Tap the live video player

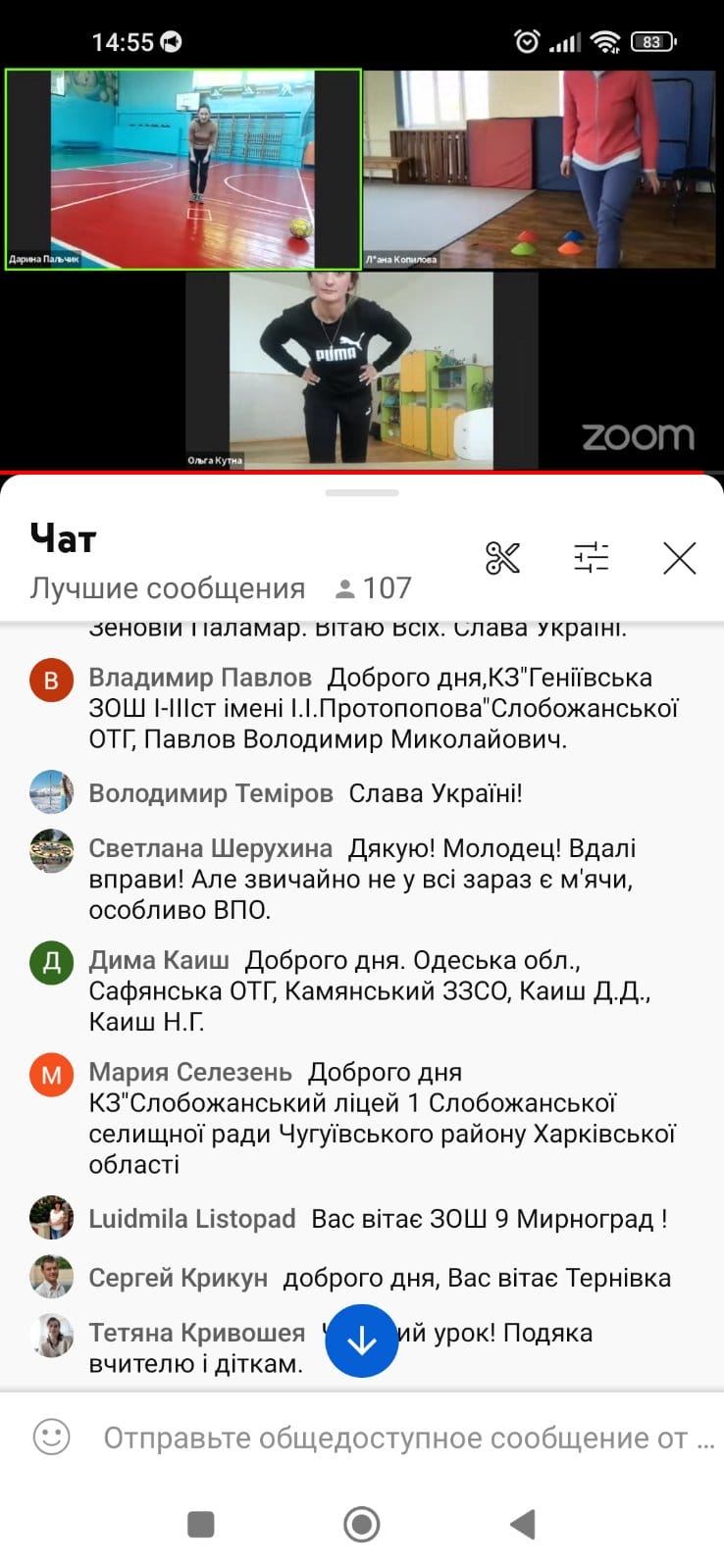click(362, 270)
